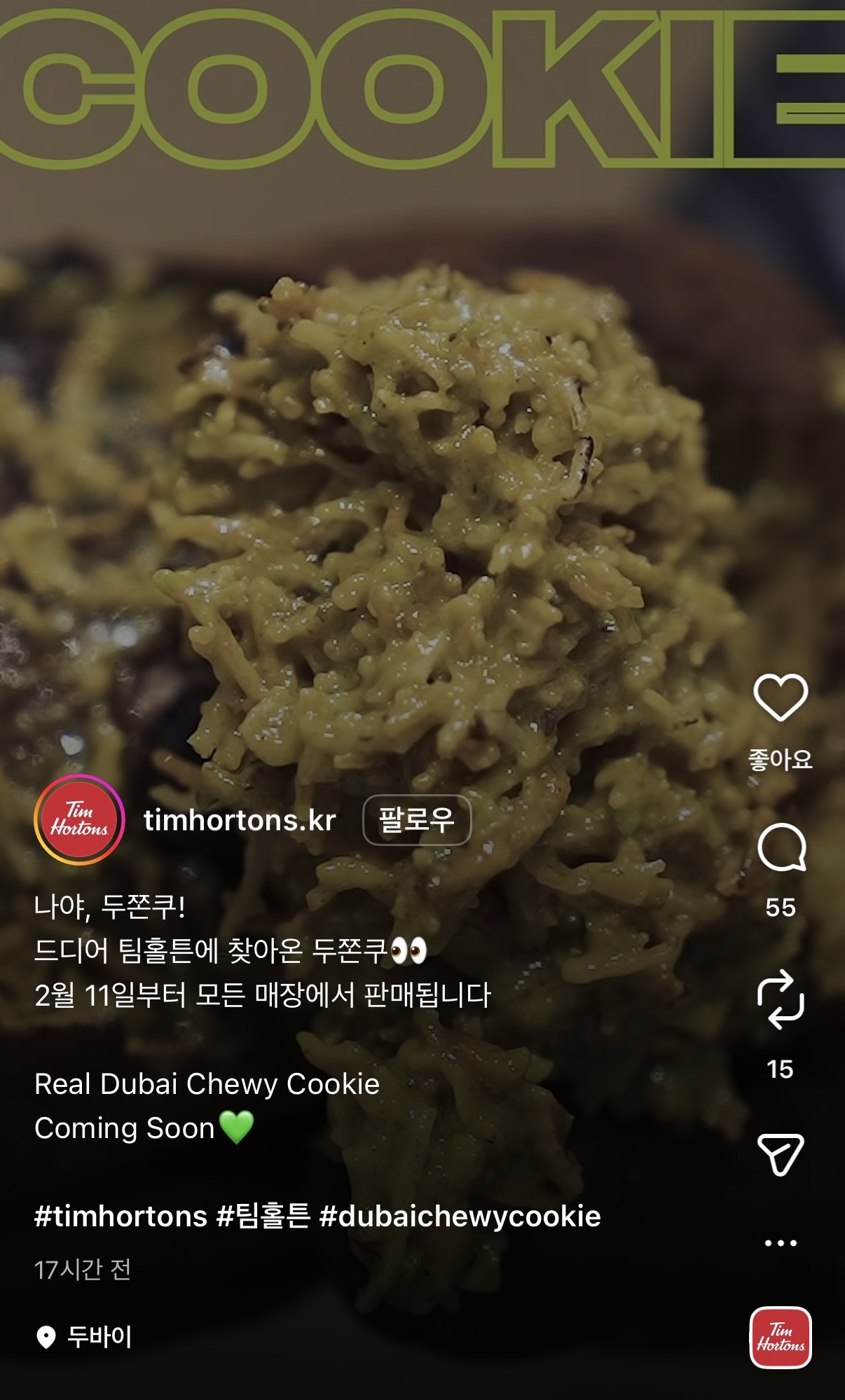Open the #팀홀튼 hashtag
845x1400 pixels.
263,1217
